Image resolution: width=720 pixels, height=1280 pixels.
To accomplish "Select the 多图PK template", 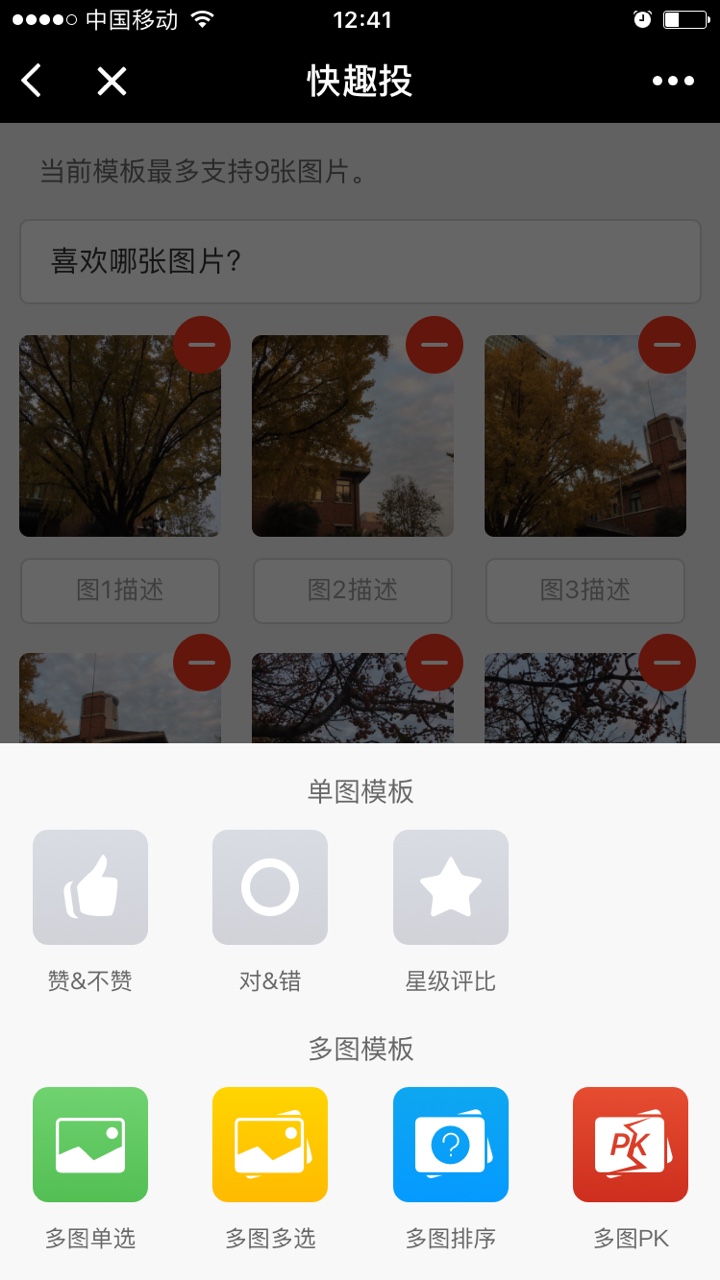I will [630, 1145].
